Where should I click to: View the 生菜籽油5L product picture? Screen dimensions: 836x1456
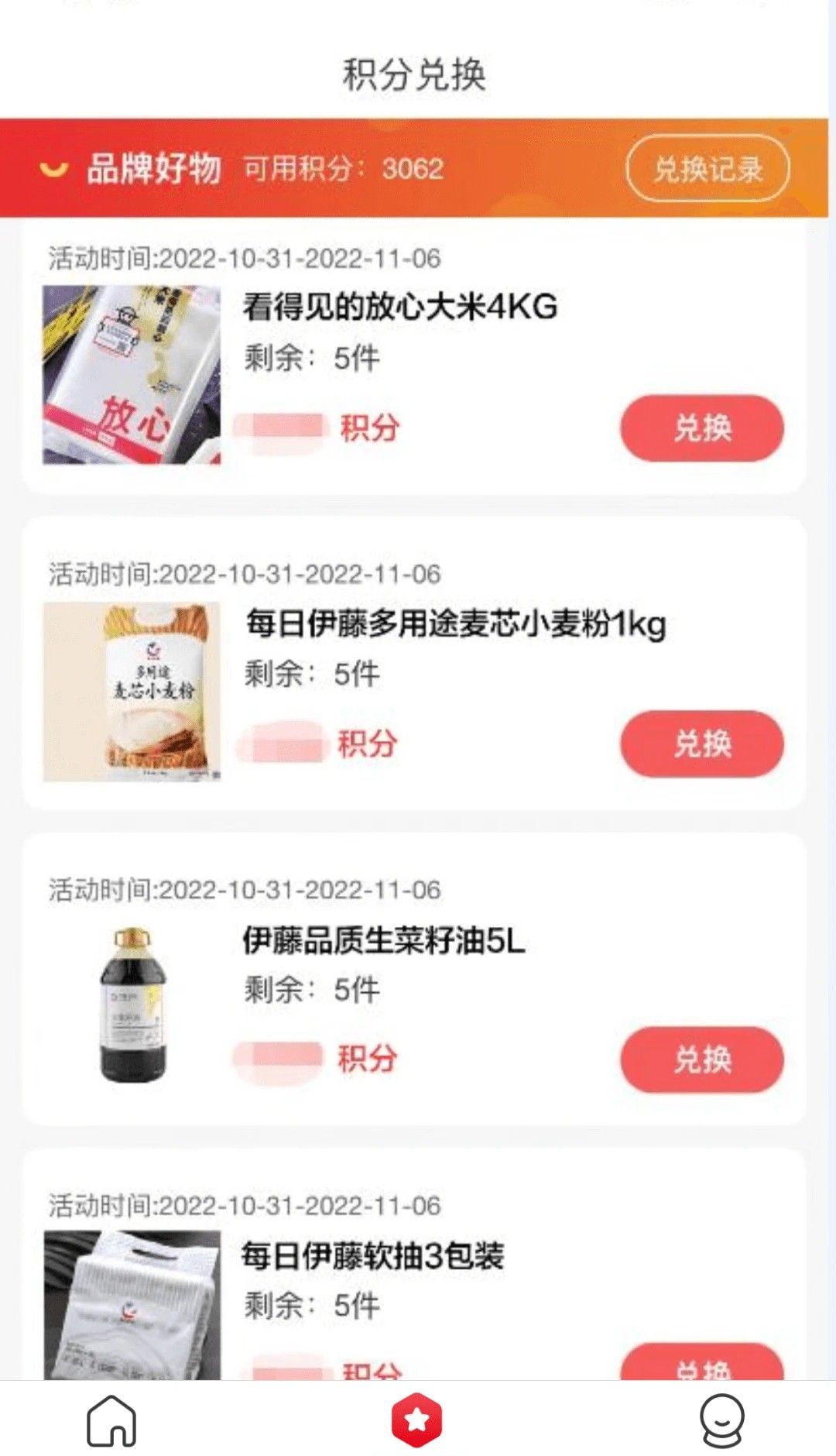(132, 1004)
